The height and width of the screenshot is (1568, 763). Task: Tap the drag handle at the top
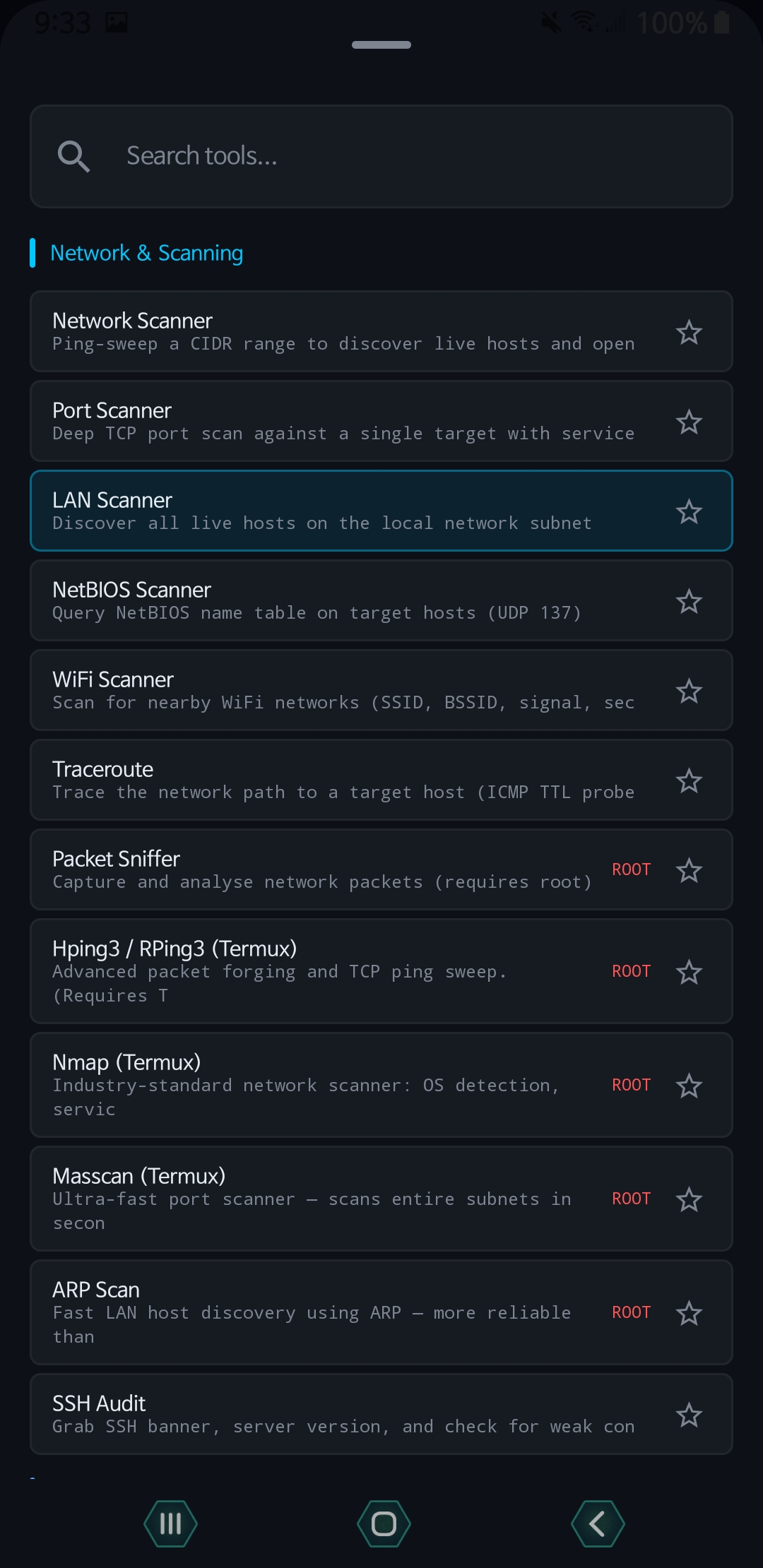(381, 44)
